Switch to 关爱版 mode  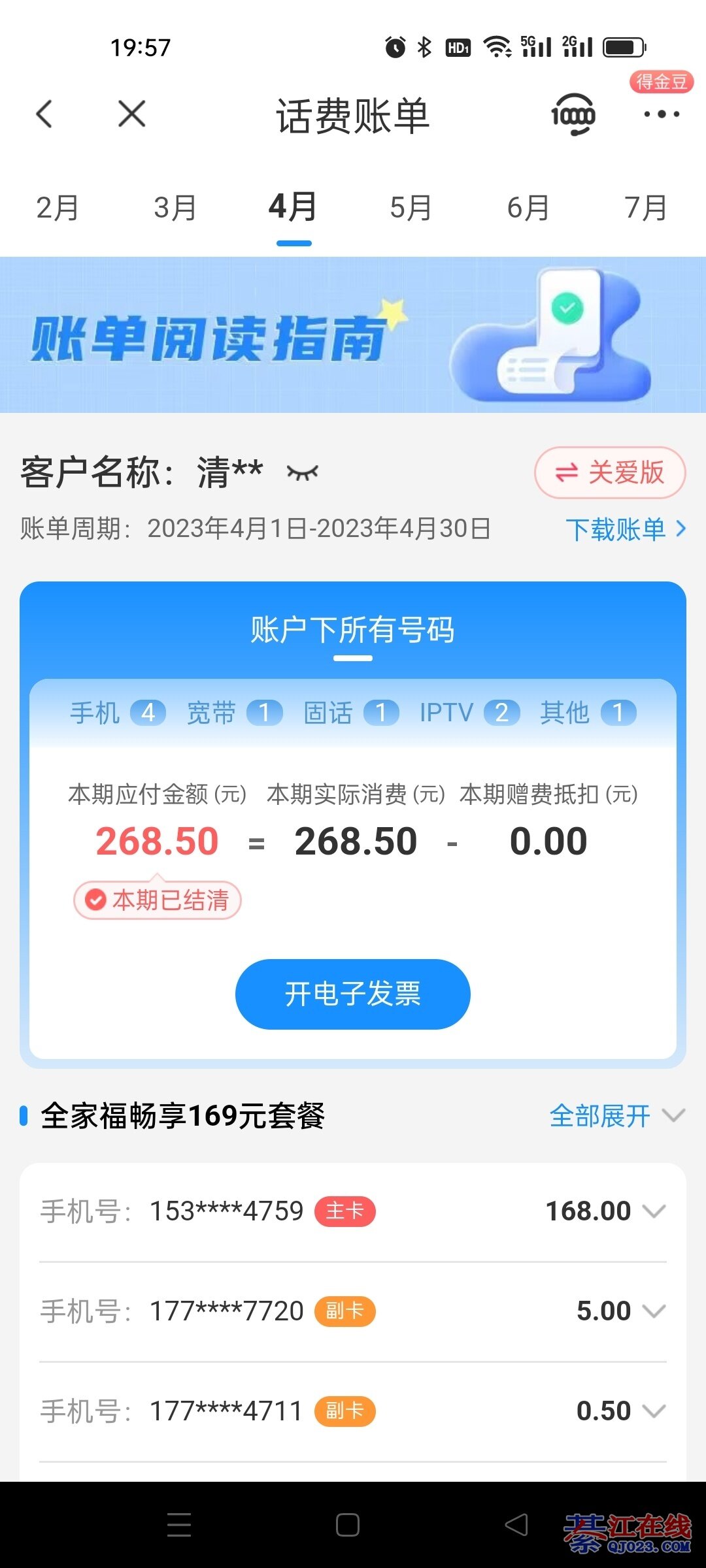pos(609,472)
